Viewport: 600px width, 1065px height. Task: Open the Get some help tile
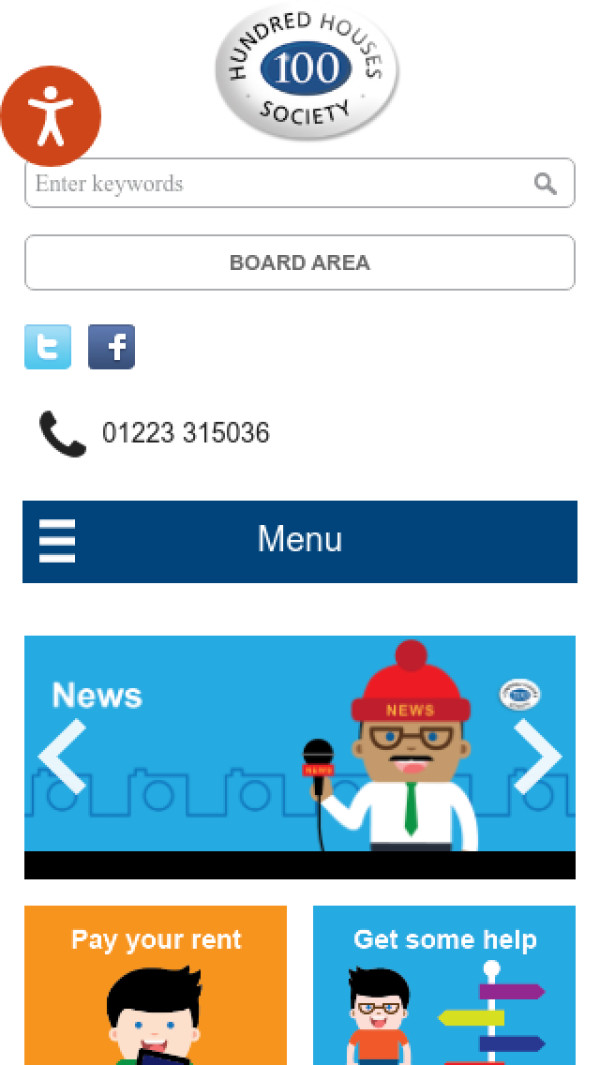[444, 985]
